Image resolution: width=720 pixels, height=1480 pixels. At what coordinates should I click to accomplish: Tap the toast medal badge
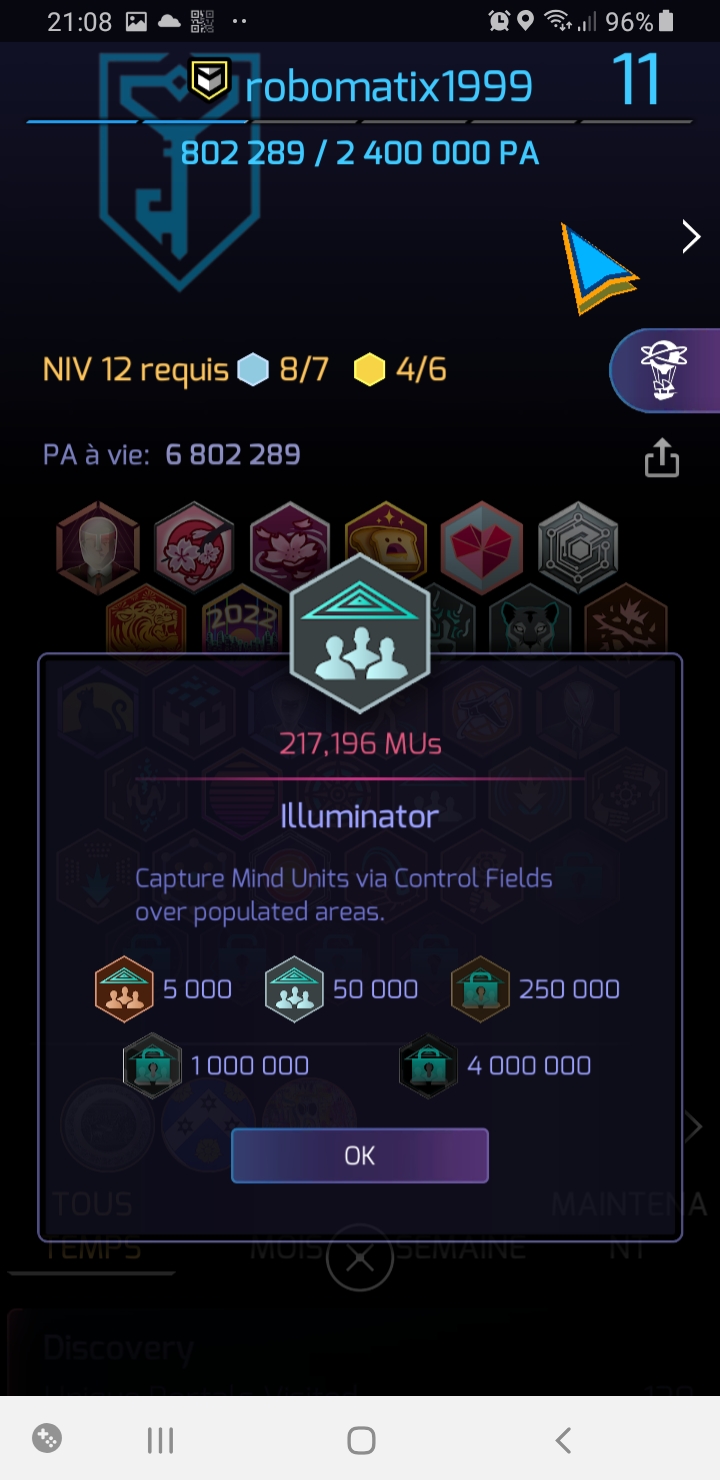point(385,545)
